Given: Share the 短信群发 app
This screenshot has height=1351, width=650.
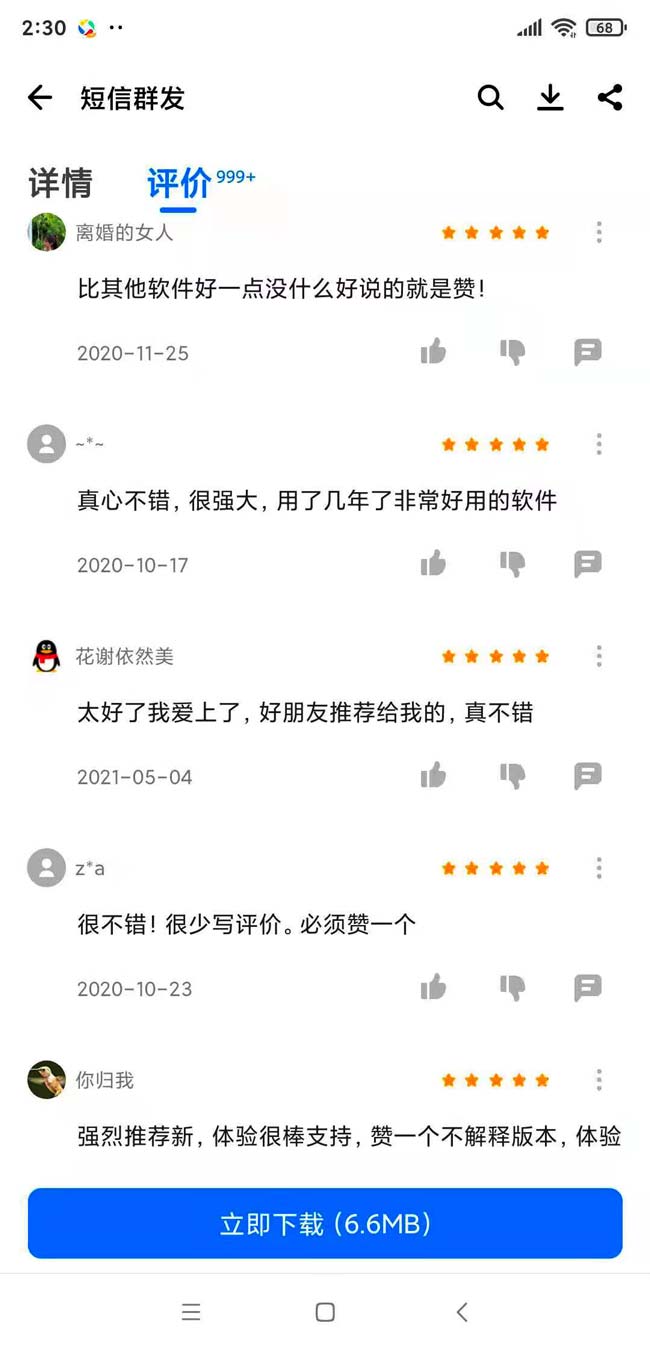Looking at the screenshot, I should (610, 97).
